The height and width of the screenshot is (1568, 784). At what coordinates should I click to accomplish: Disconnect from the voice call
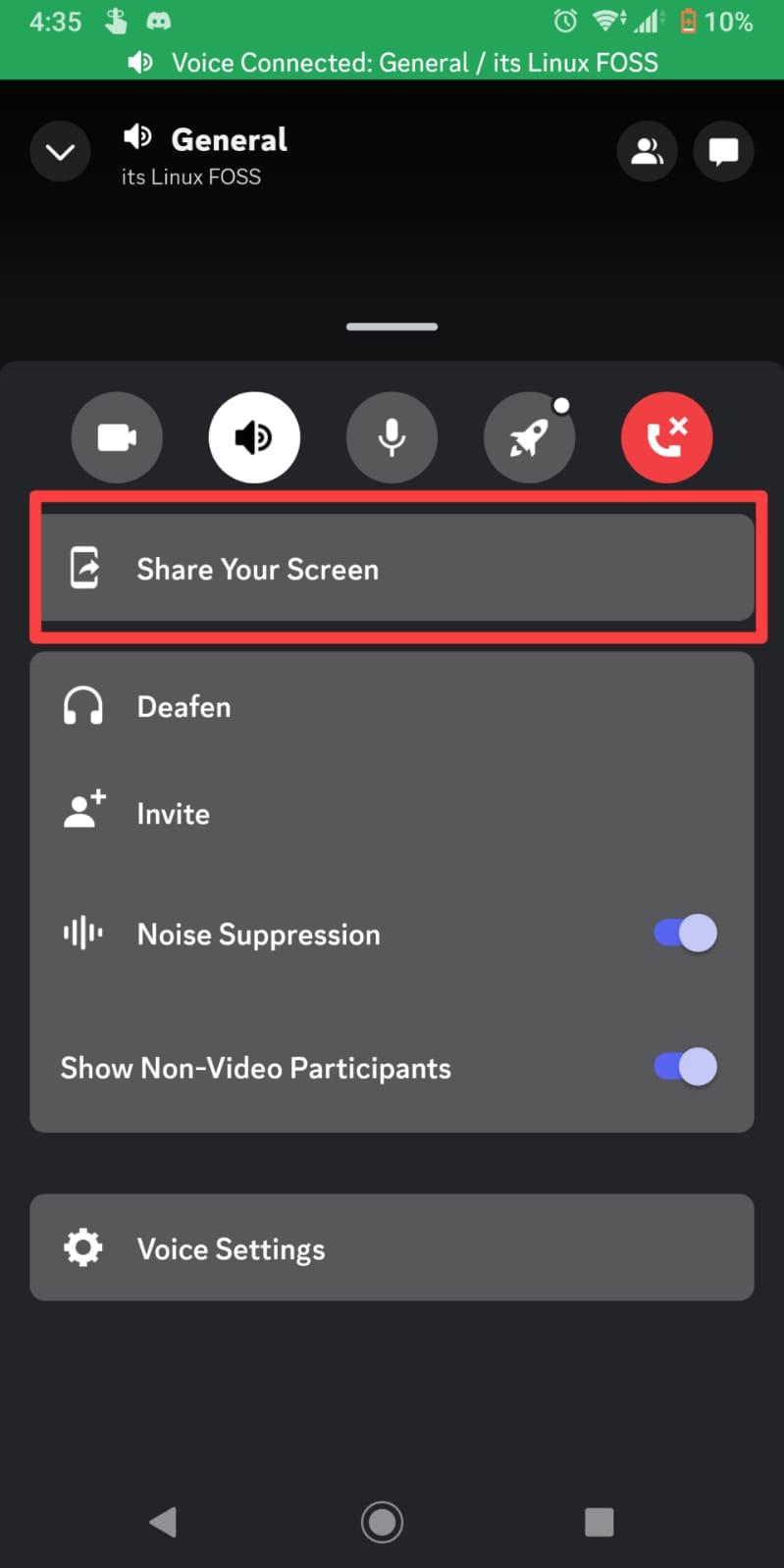(x=666, y=437)
